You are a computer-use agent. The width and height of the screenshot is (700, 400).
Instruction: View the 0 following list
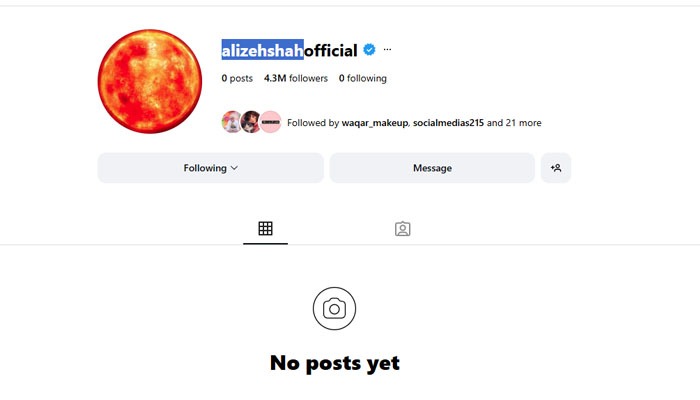click(x=363, y=78)
